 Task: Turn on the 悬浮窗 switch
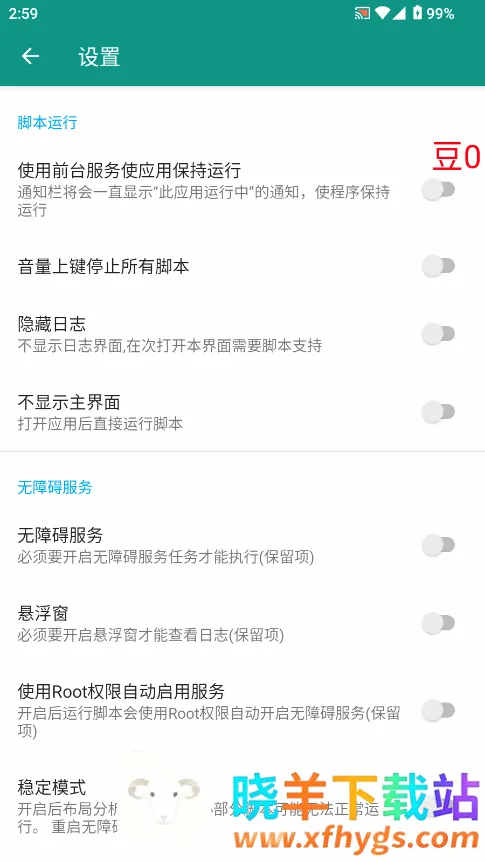[x=438, y=623]
